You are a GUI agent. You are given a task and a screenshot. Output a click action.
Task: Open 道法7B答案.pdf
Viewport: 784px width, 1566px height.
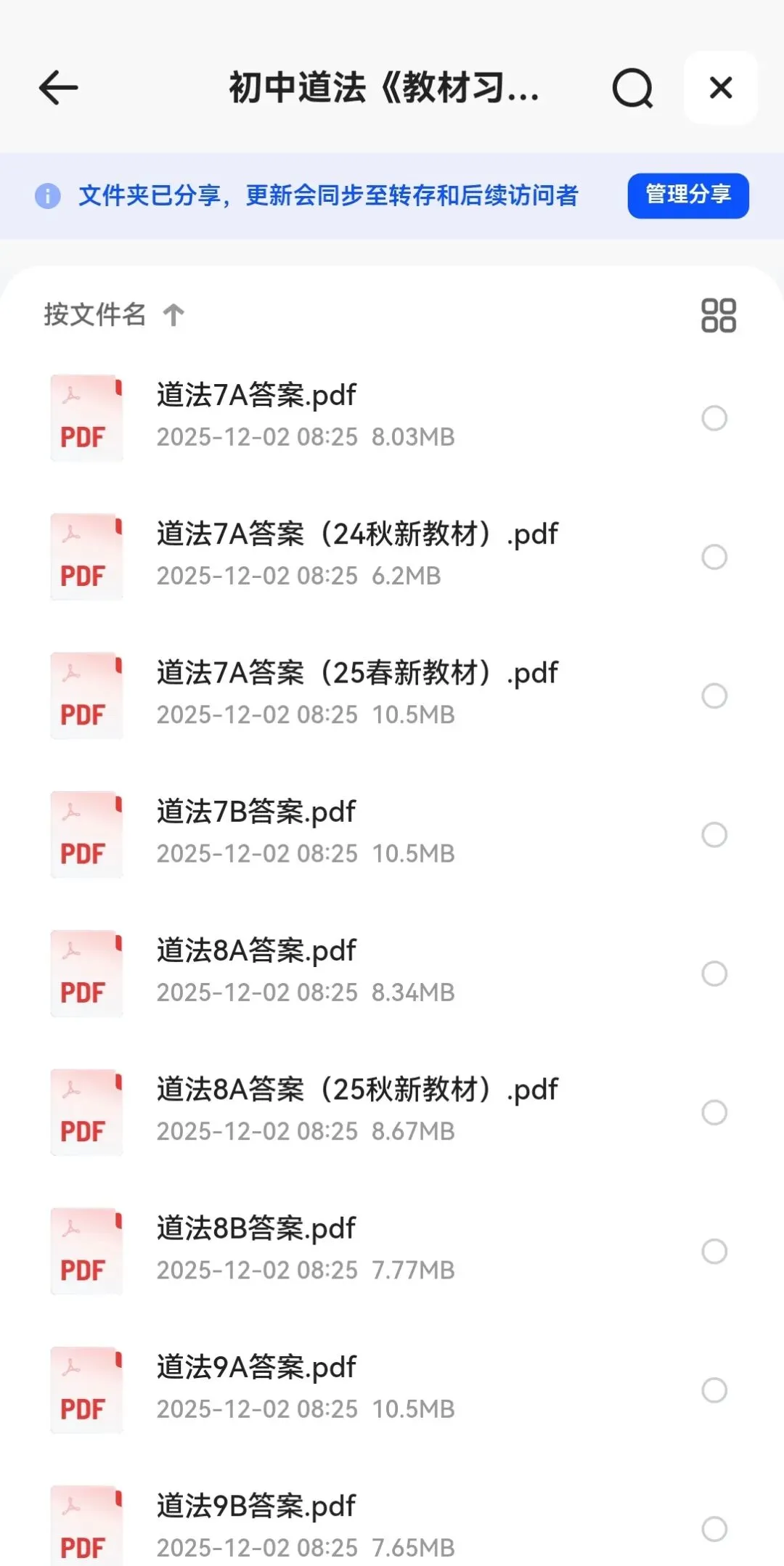coord(256,812)
